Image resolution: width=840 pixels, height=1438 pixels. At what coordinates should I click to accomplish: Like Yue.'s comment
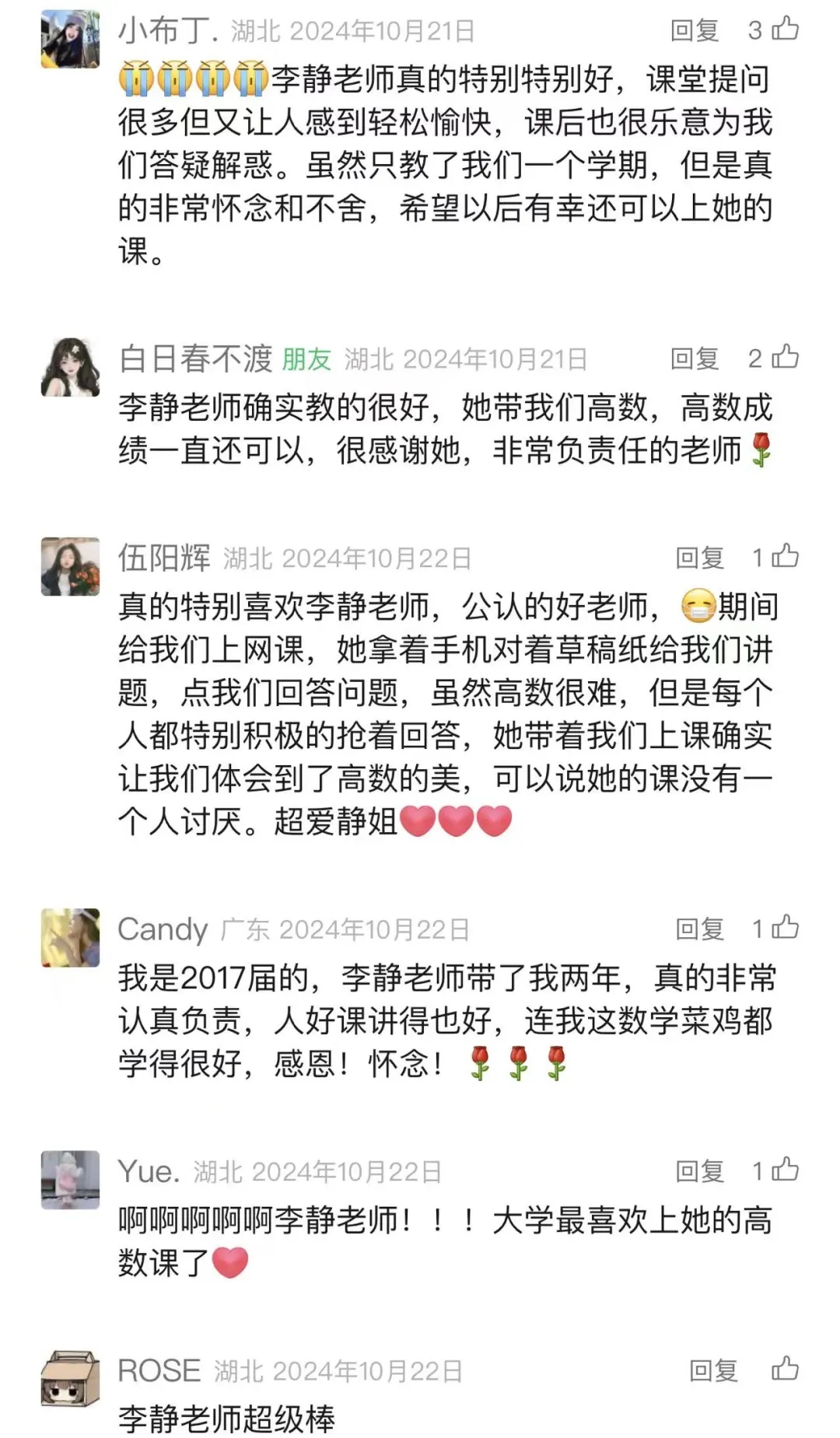pos(785,1170)
